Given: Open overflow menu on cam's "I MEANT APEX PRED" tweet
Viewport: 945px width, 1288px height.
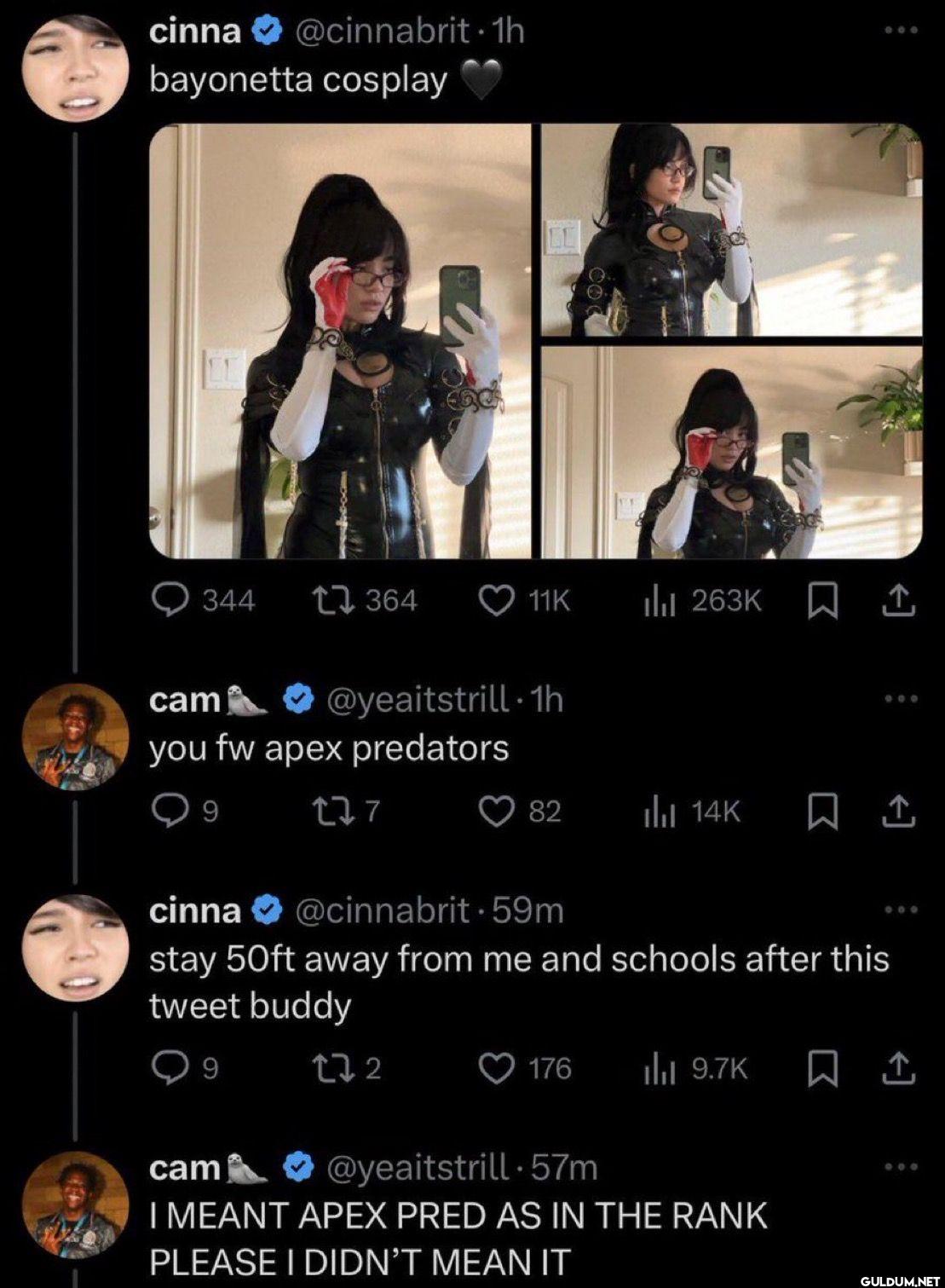Looking at the screenshot, I should click(x=900, y=1166).
